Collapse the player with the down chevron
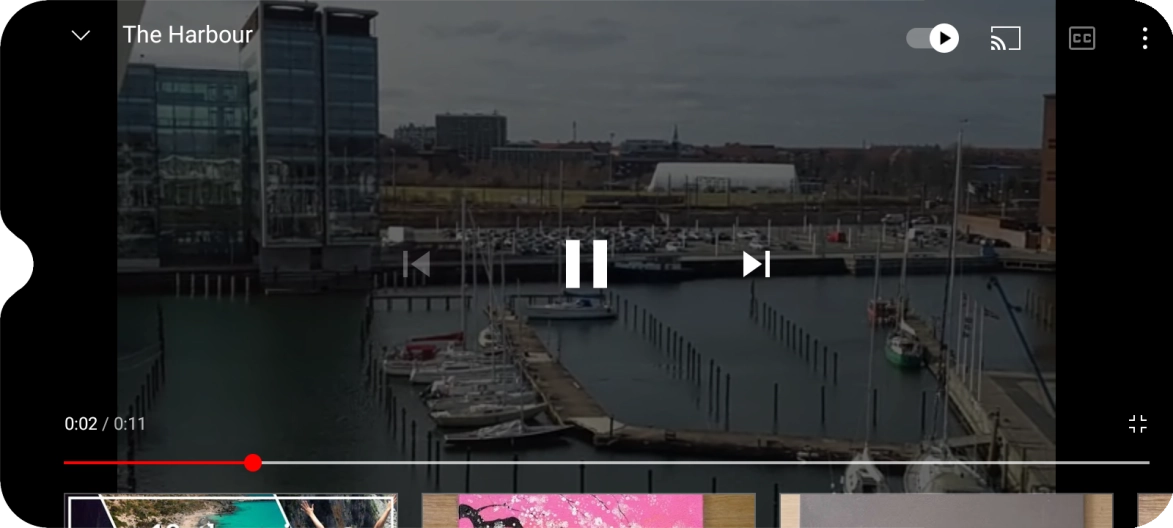The image size is (1173, 528). coord(81,36)
